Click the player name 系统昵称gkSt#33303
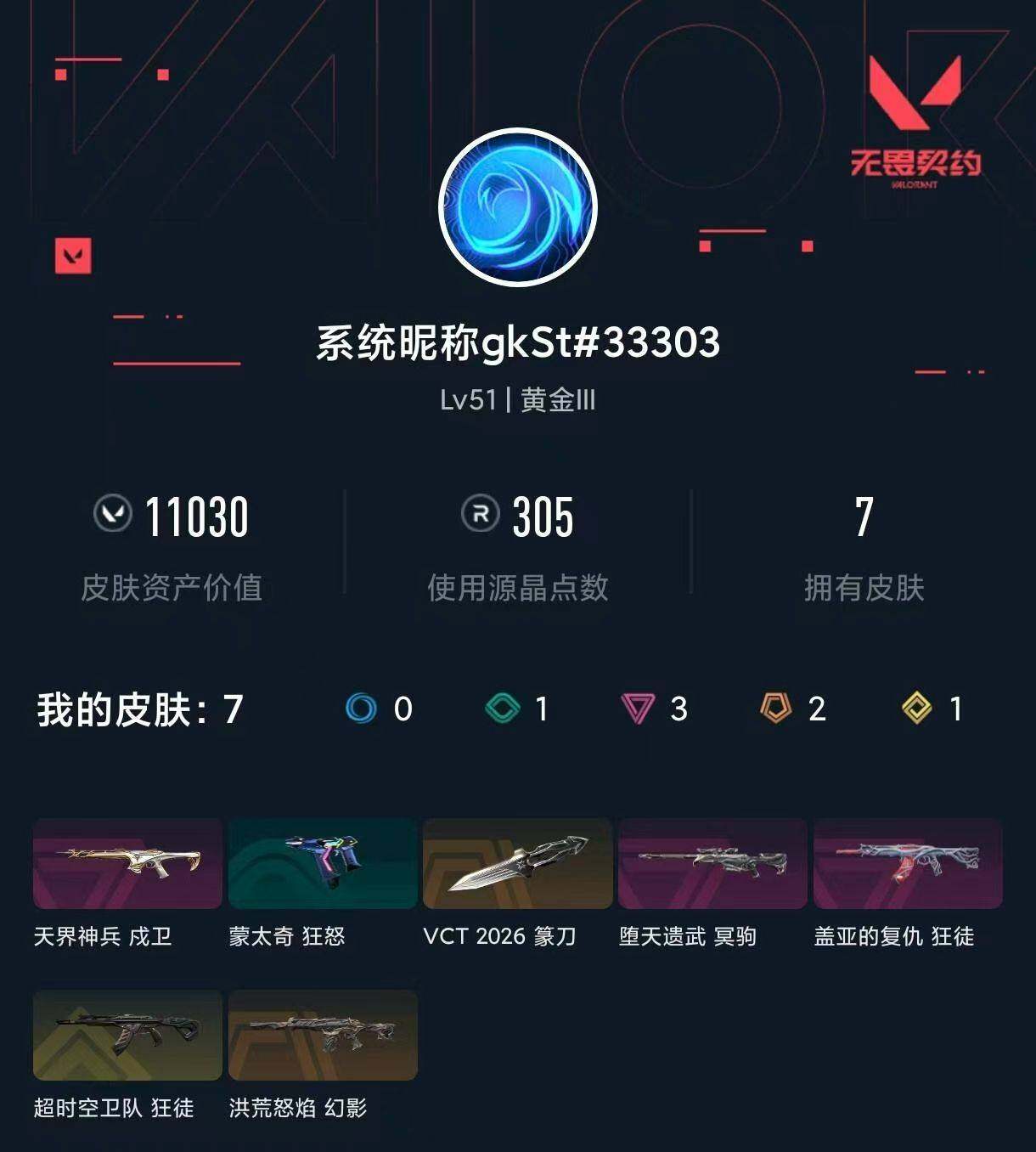This screenshot has width=1036, height=1152. tap(518, 343)
